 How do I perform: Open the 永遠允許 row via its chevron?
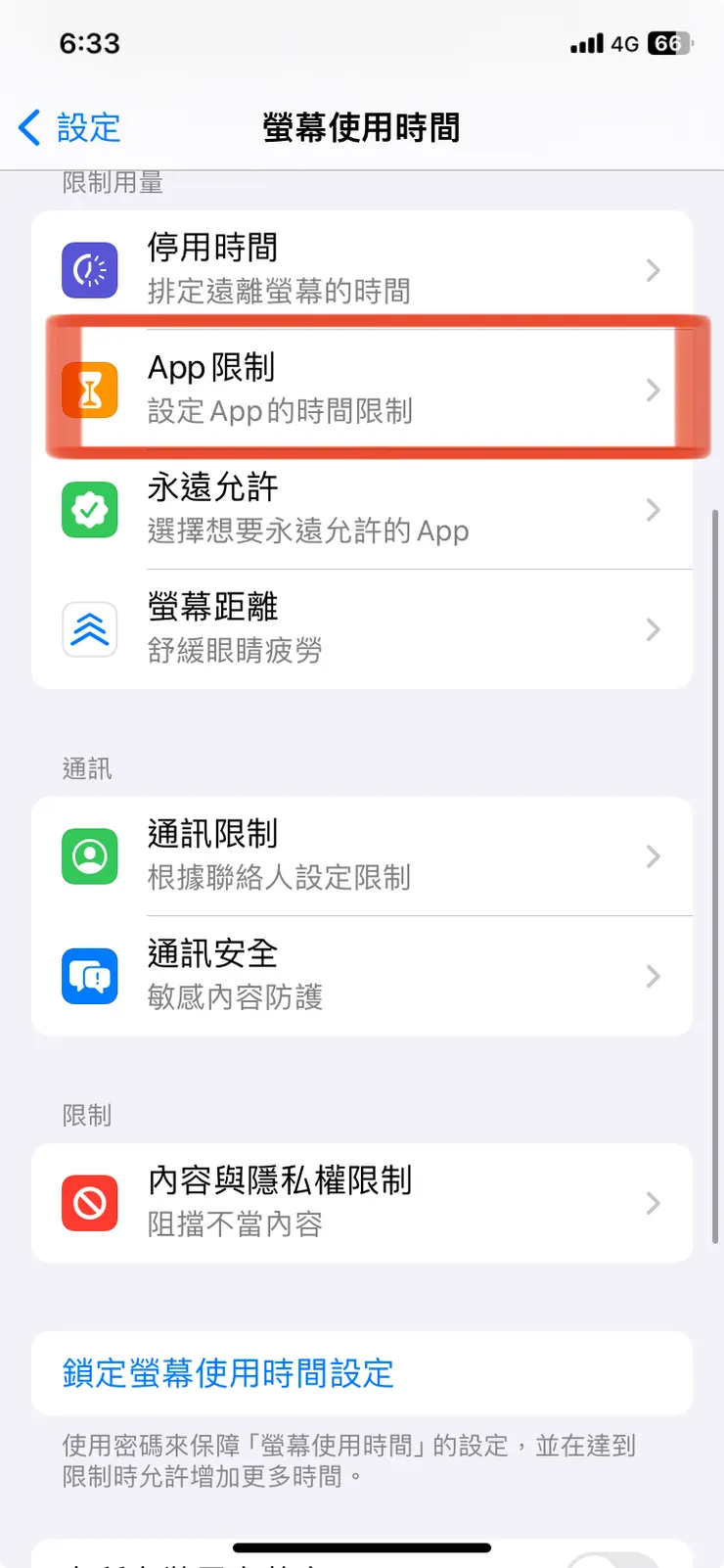[x=653, y=509]
